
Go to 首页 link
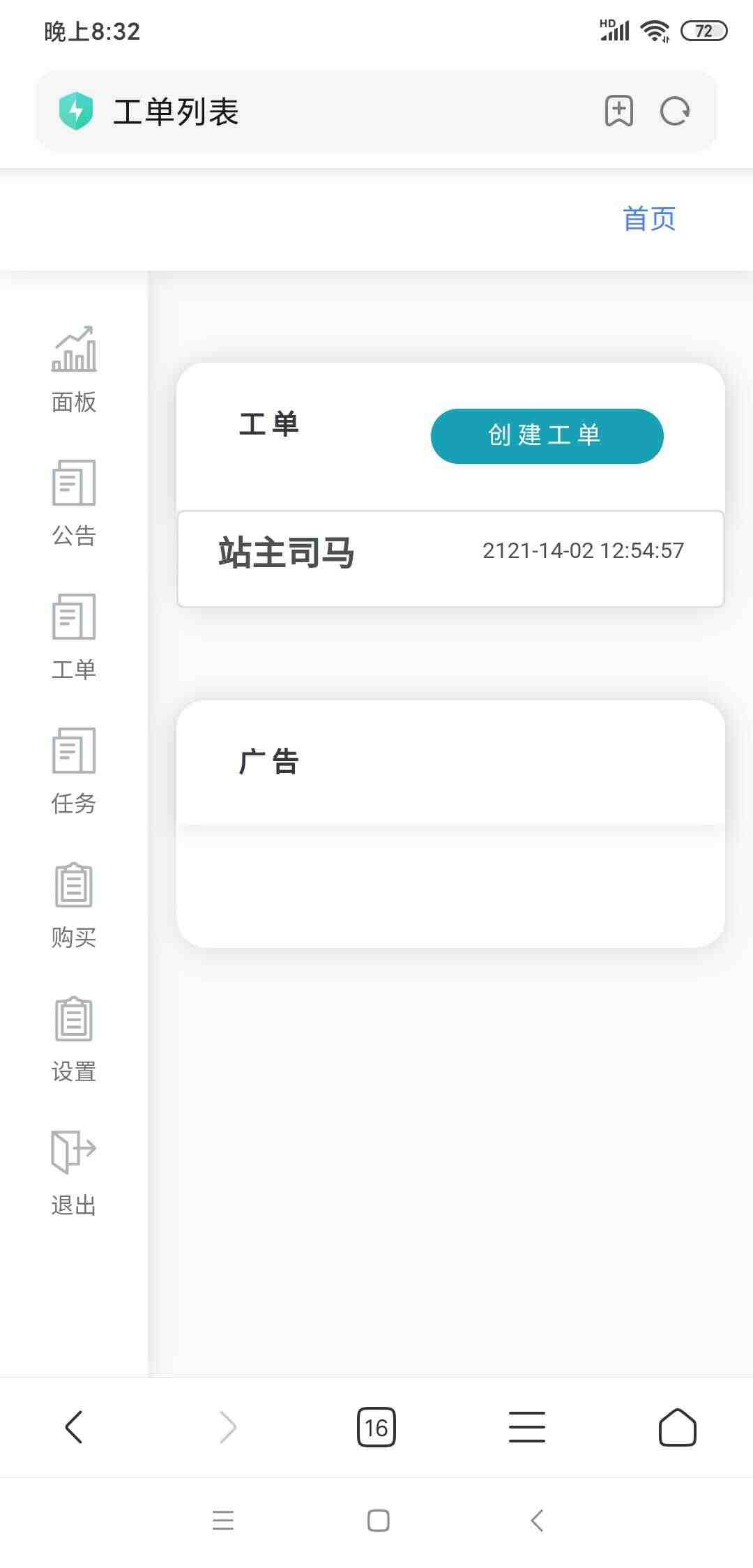pyautogui.click(x=649, y=218)
